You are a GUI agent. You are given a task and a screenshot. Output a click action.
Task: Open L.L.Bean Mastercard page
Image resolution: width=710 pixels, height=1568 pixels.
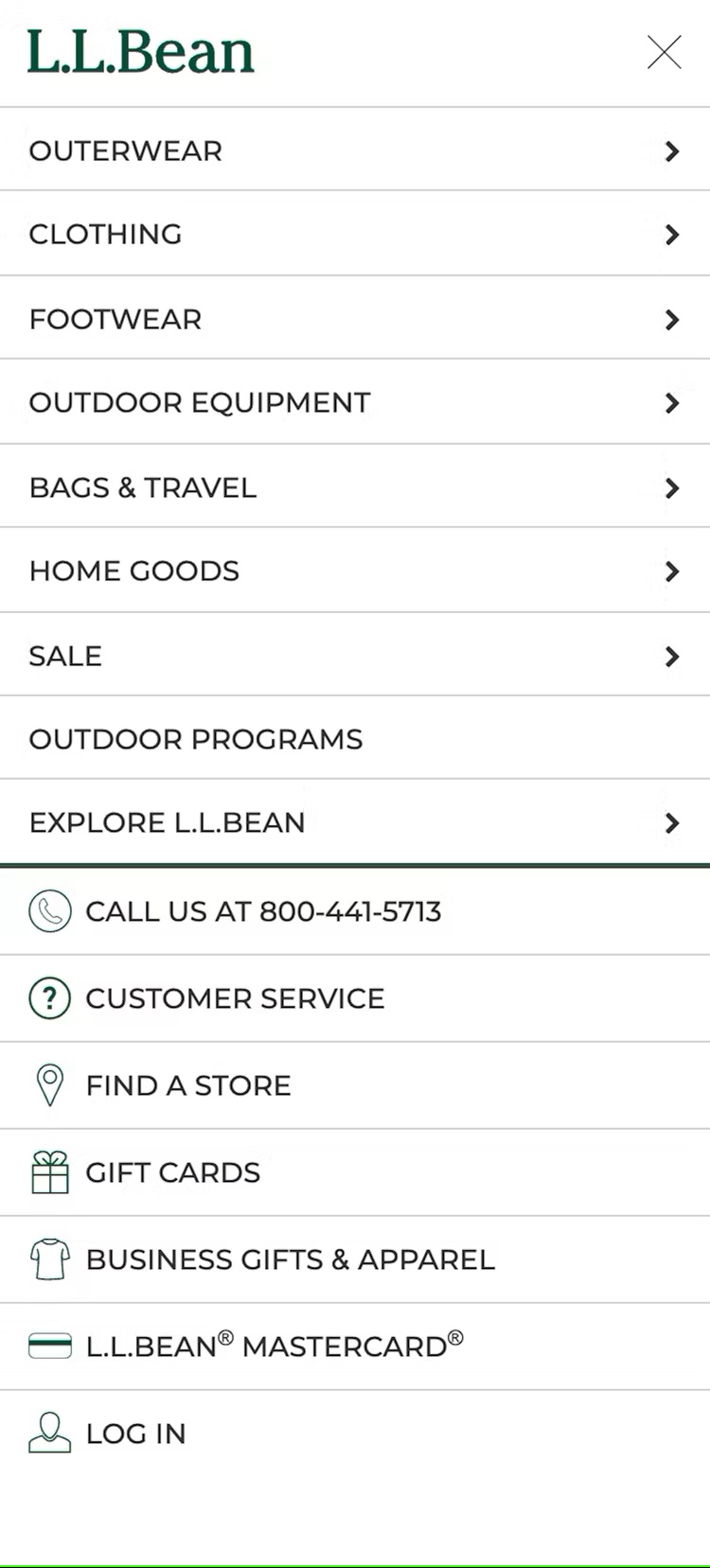274,1346
